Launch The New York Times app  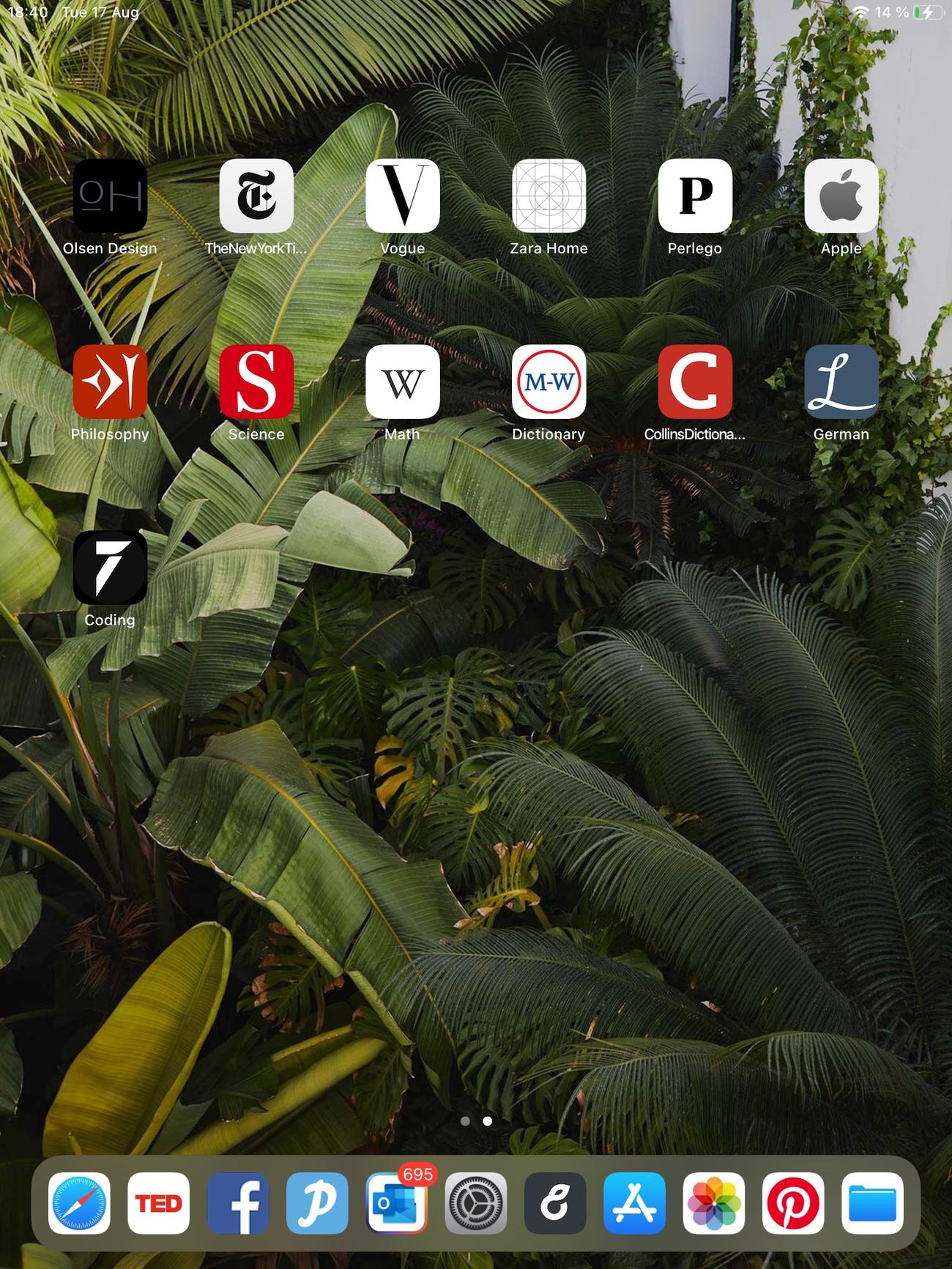256,196
